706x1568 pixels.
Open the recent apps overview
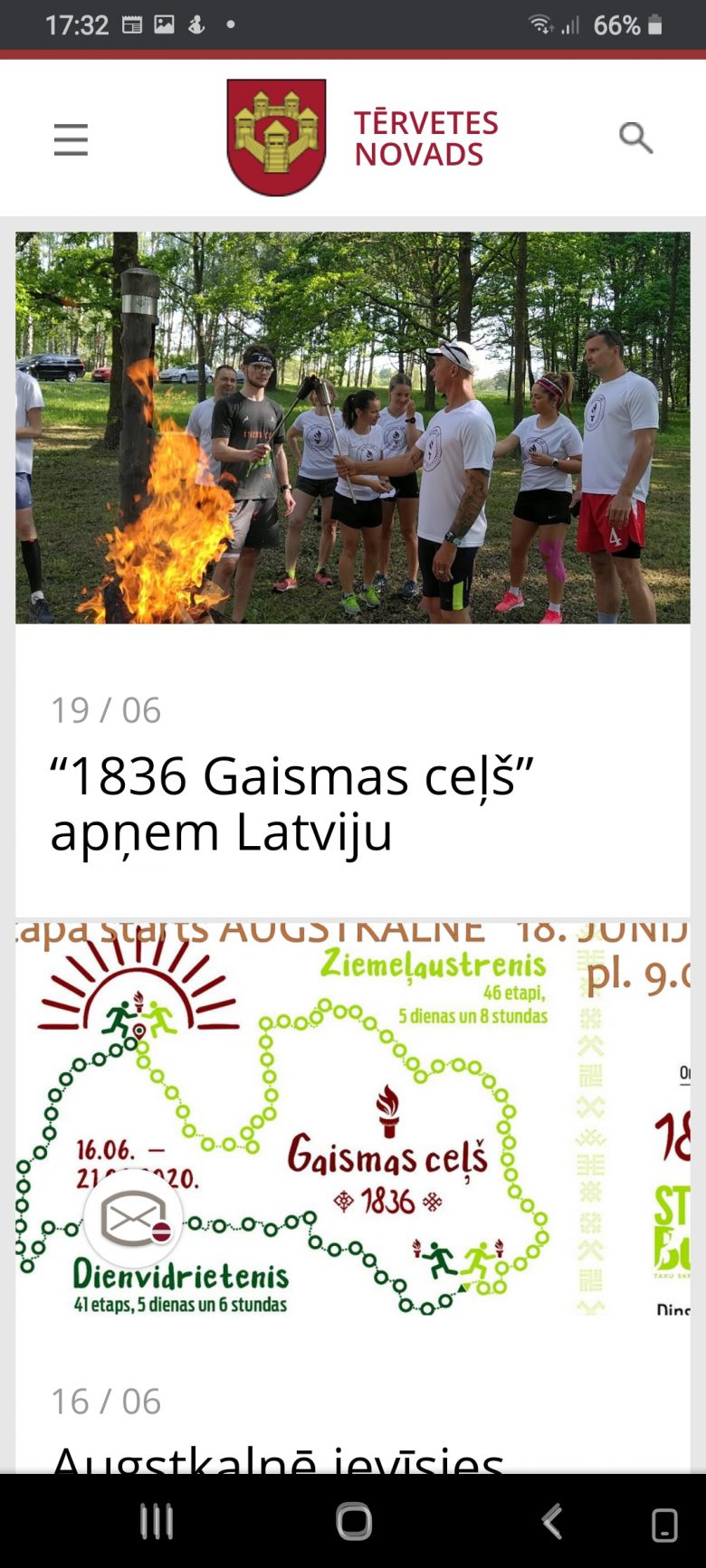point(157,1522)
